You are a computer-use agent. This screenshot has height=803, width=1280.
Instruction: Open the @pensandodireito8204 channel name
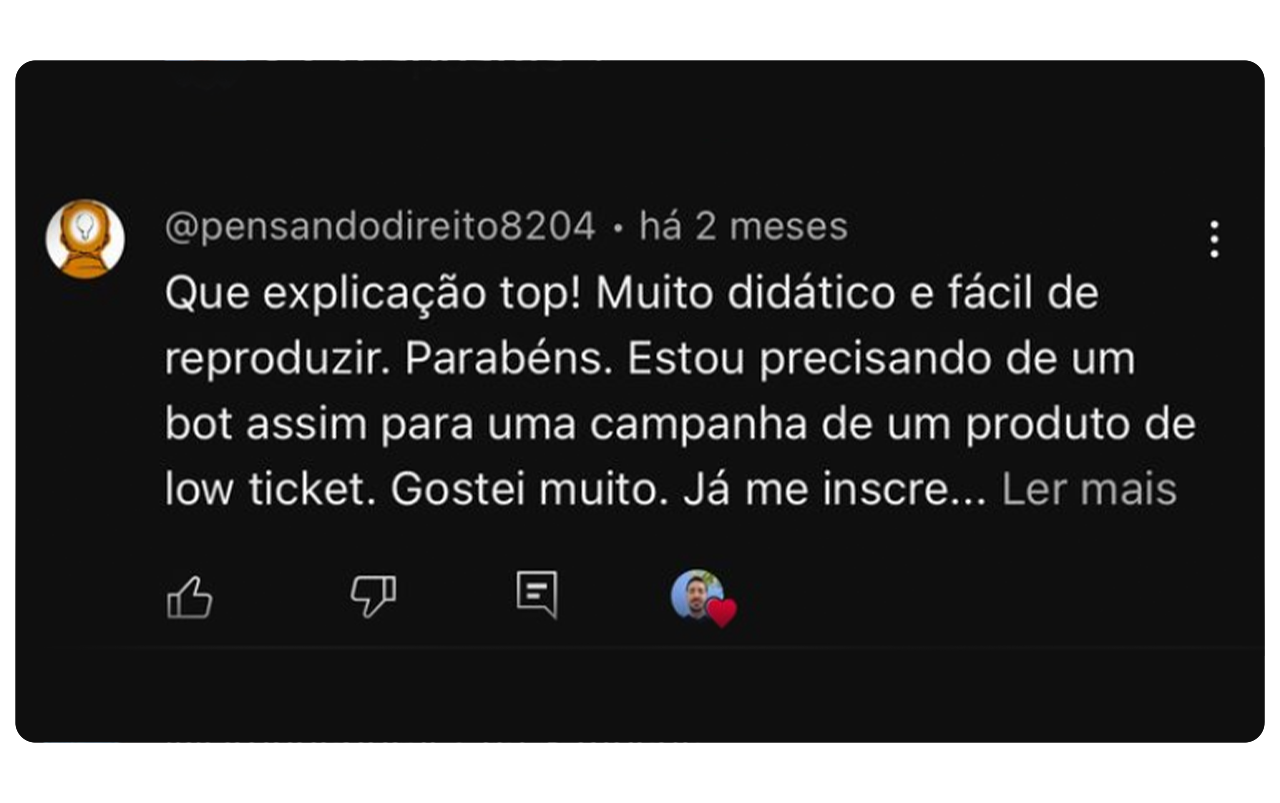pyautogui.click(x=380, y=227)
